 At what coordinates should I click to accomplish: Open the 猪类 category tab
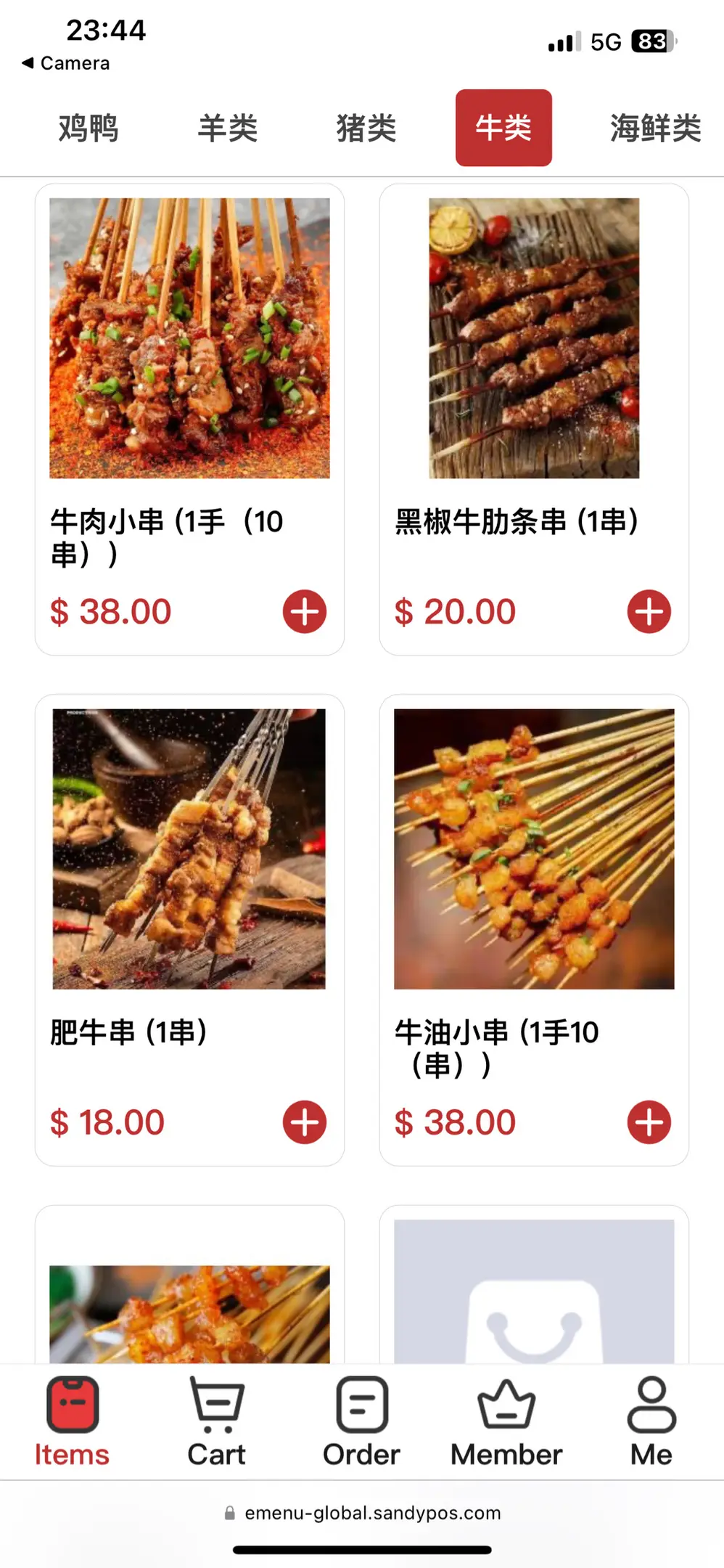(x=366, y=128)
